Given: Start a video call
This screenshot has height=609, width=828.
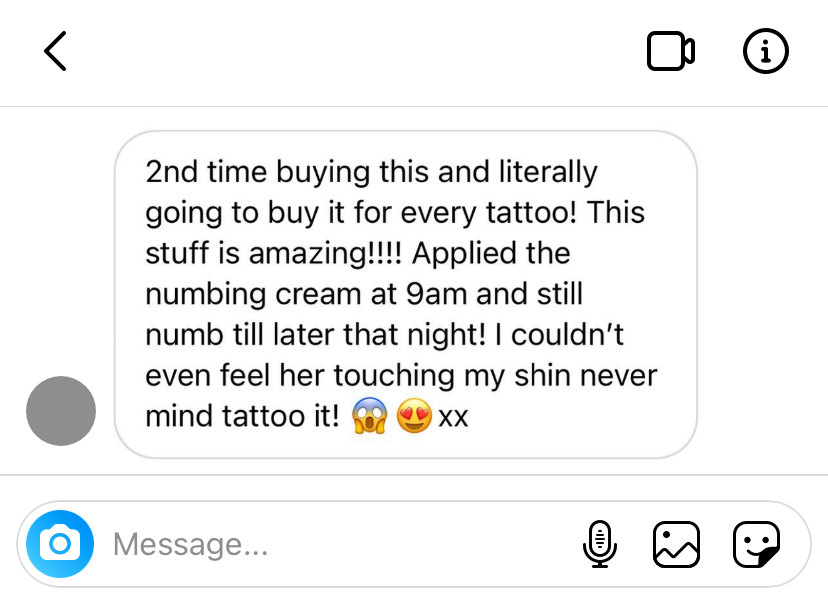Looking at the screenshot, I should pyautogui.click(x=670, y=51).
